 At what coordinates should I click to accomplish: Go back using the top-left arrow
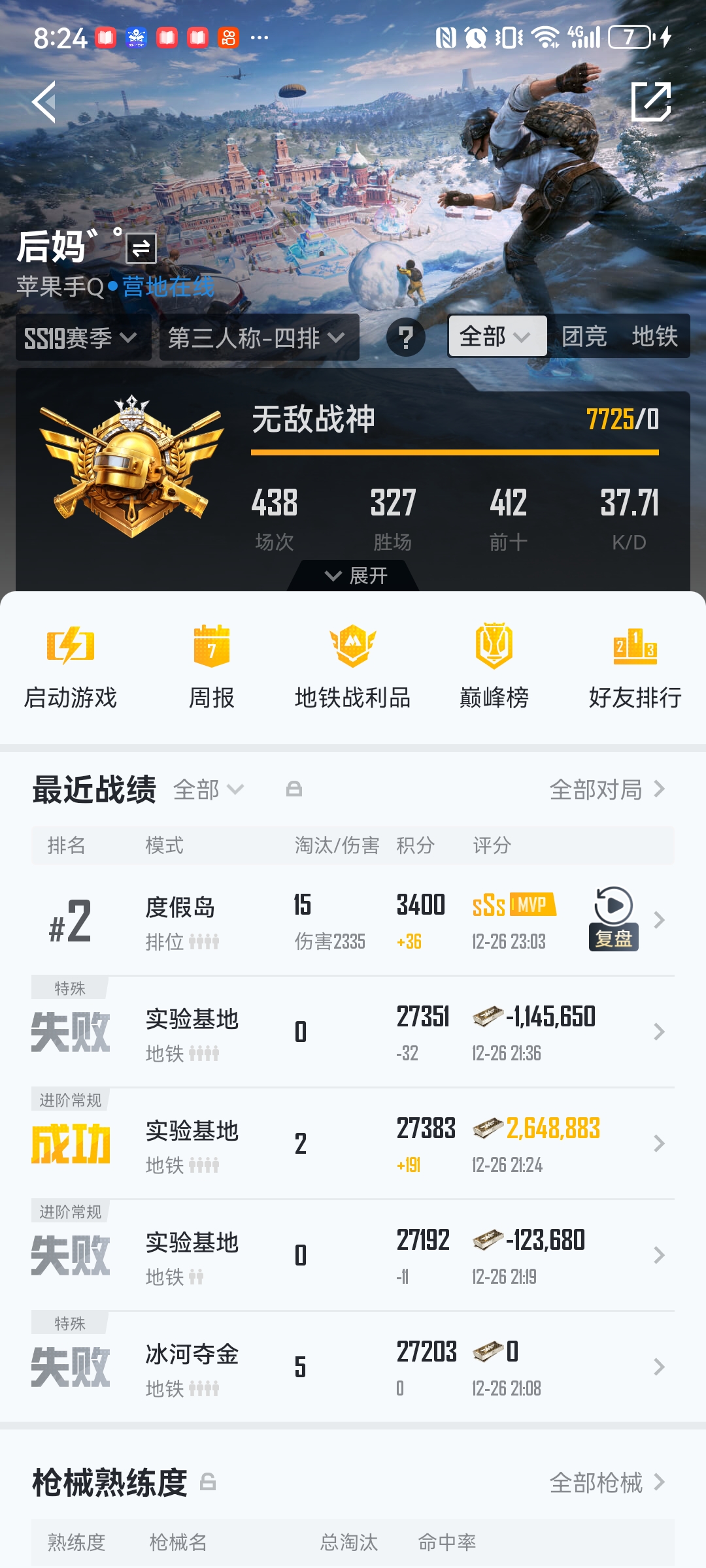tap(44, 102)
